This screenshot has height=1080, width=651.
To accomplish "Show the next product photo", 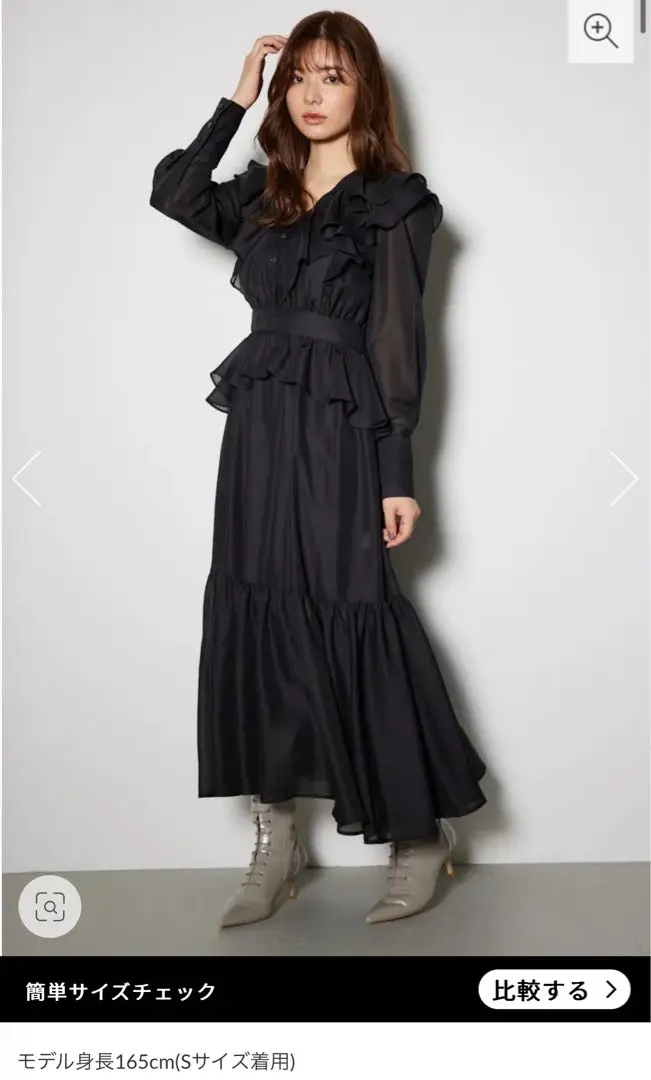I will click(x=624, y=478).
